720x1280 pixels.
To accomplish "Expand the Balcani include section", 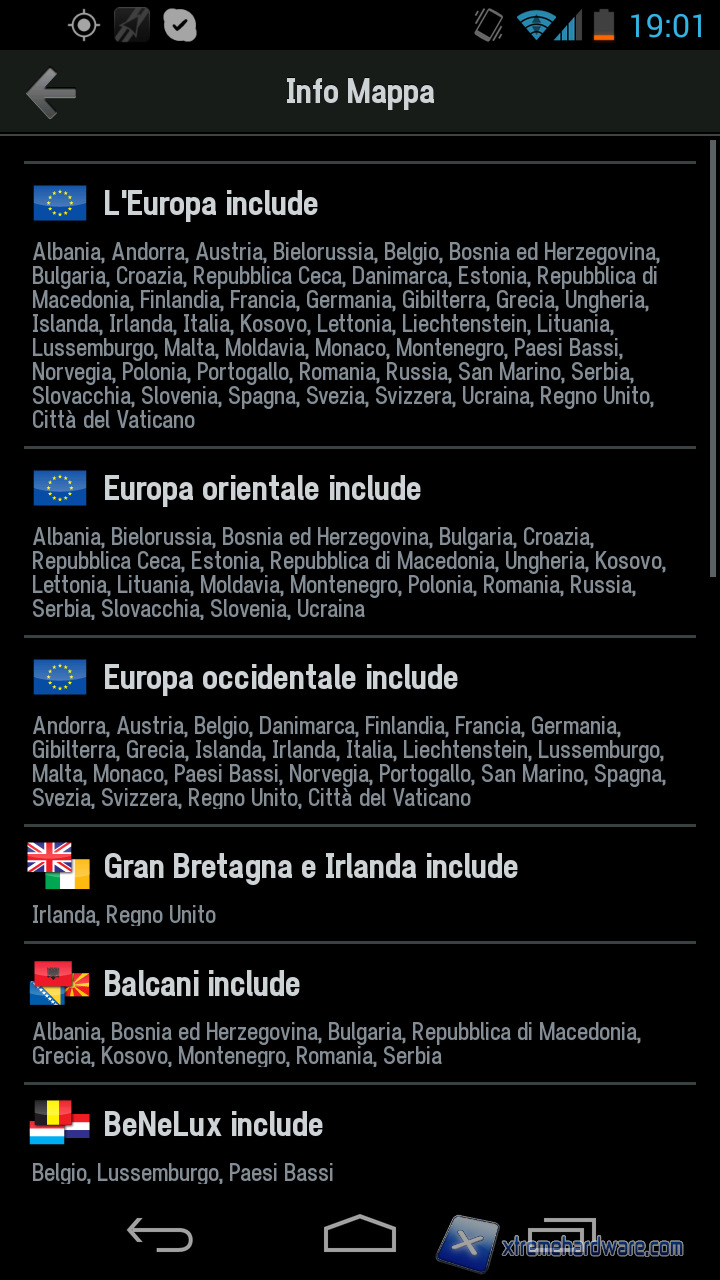I will [x=200, y=983].
